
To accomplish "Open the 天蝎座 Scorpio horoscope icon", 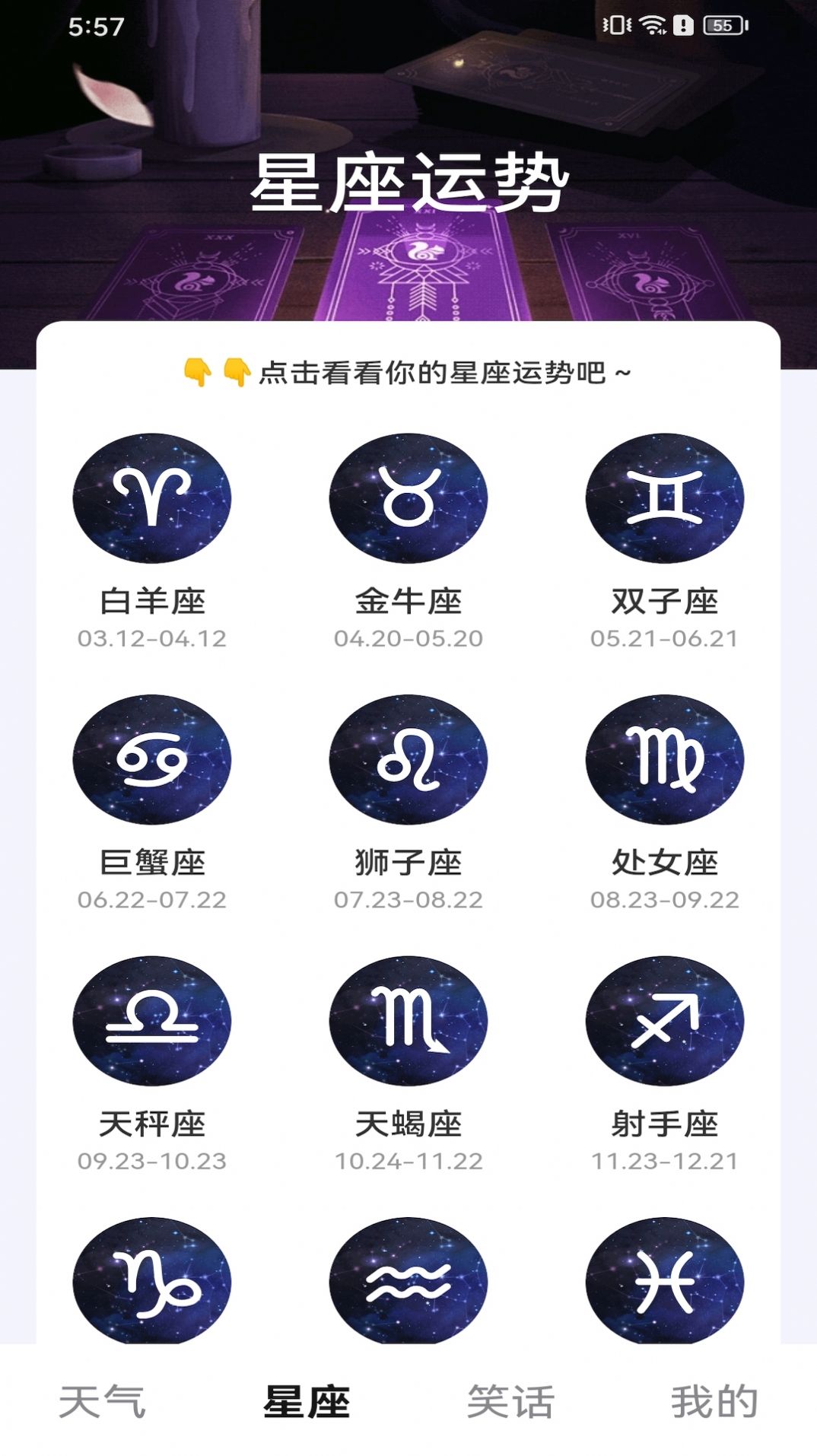I will click(x=408, y=1022).
